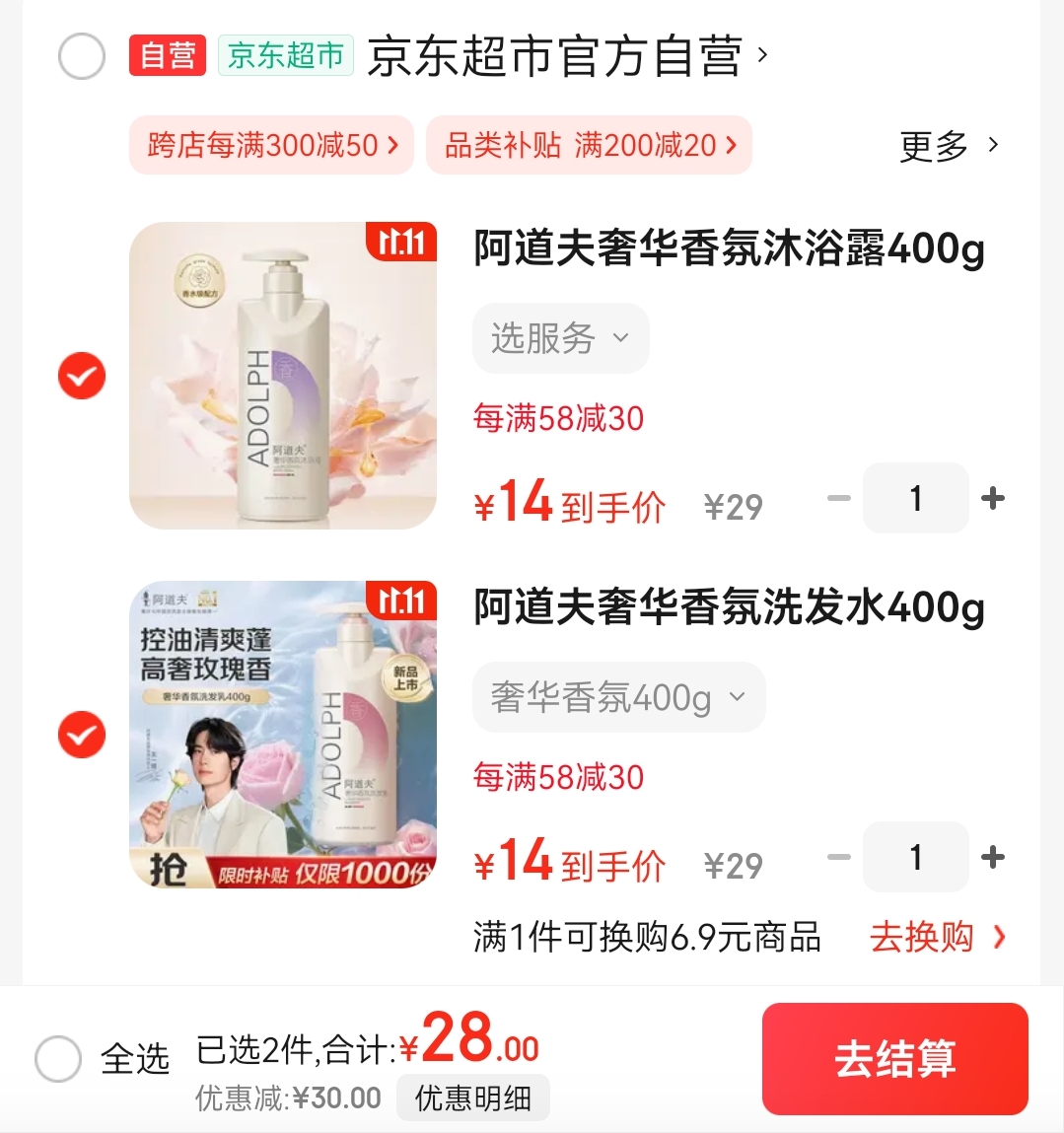Screen dimensions: 1064x1133
Task: Open the 品类补贴 满200减20 promotion
Action: point(589,145)
